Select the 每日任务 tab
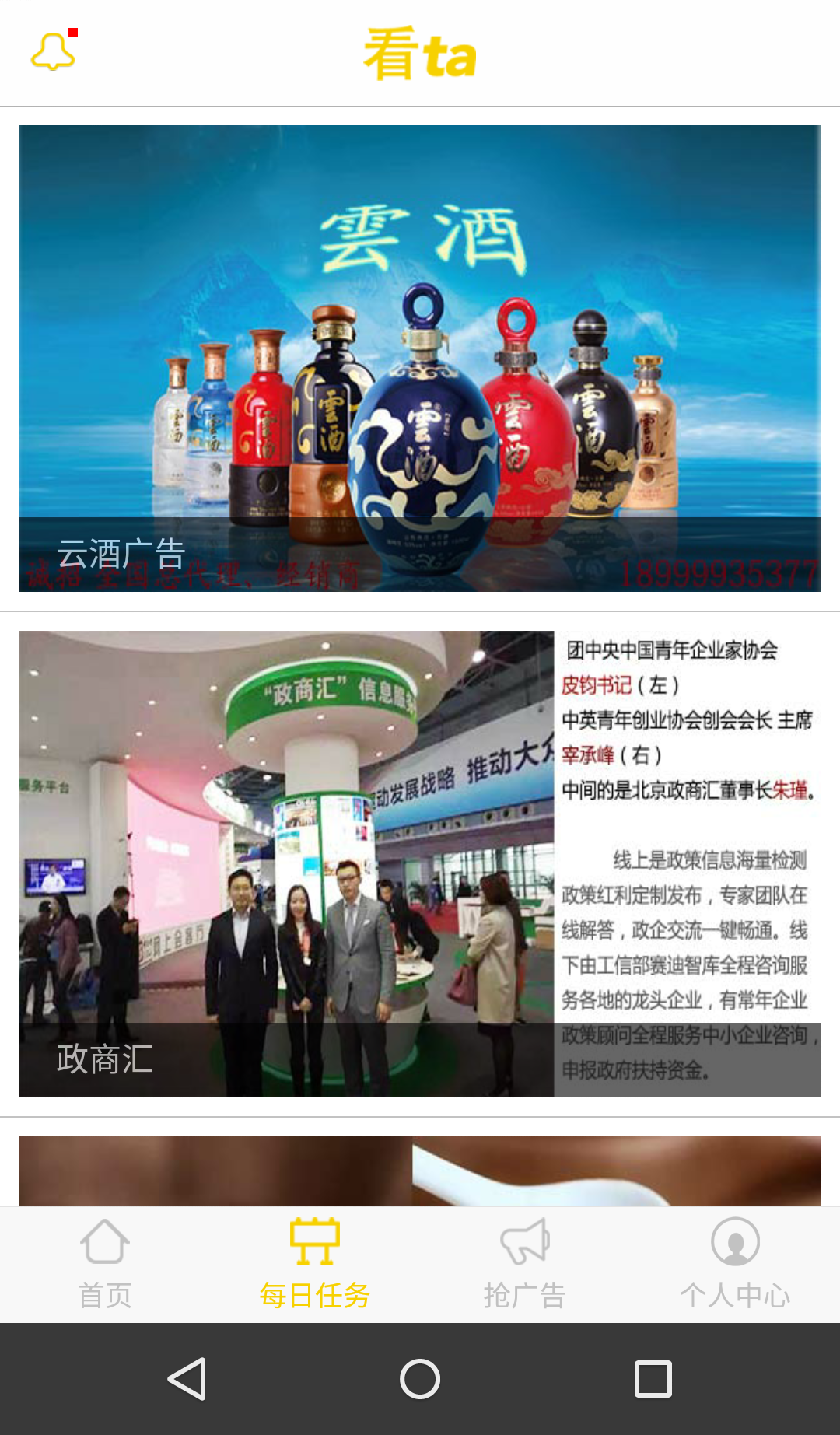Image resolution: width=840 pixels, height=1435 pixels. [x=315, y=1264]
